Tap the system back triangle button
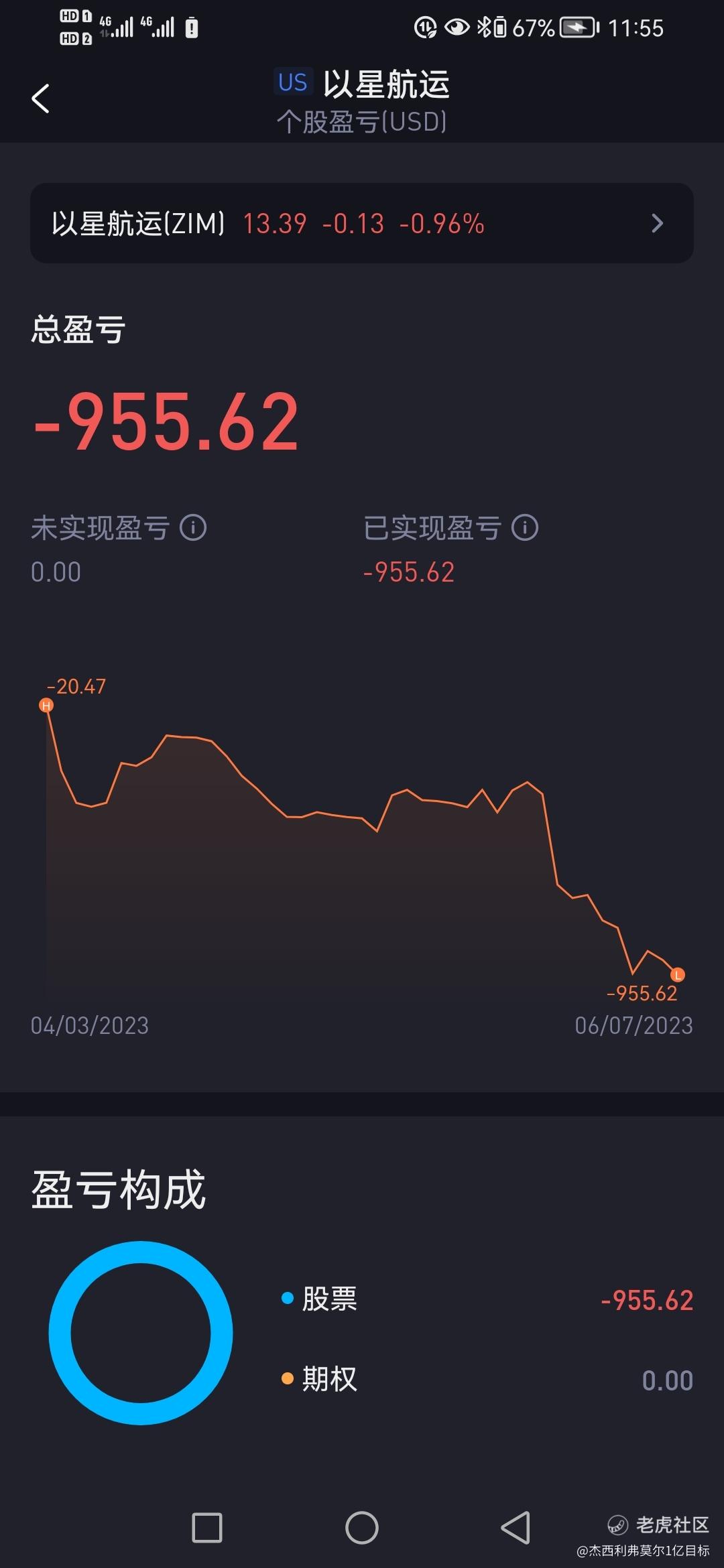 click(x=516, y=1528)
